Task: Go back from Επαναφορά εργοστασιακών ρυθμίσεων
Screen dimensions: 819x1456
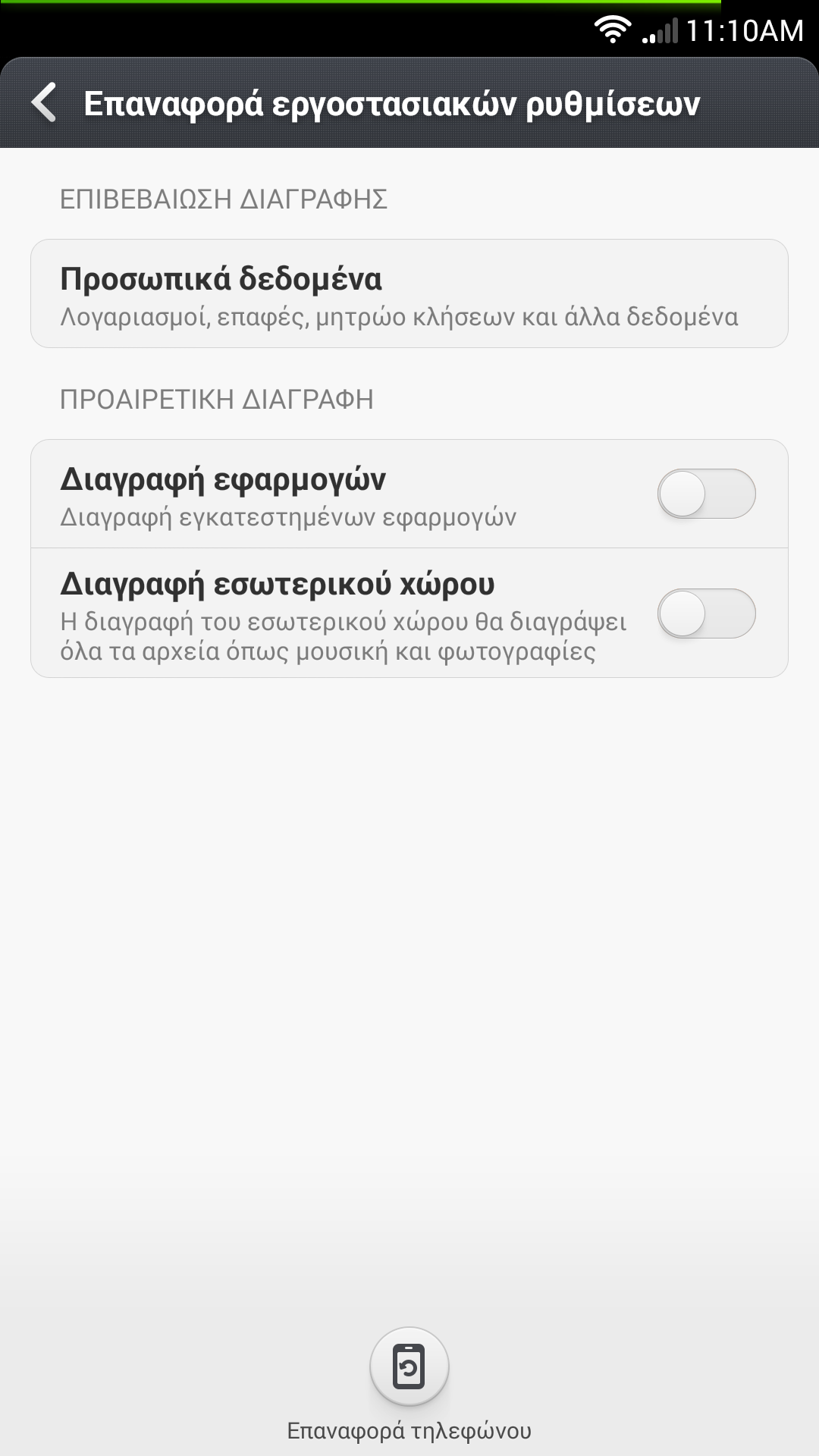Action: 44,102
